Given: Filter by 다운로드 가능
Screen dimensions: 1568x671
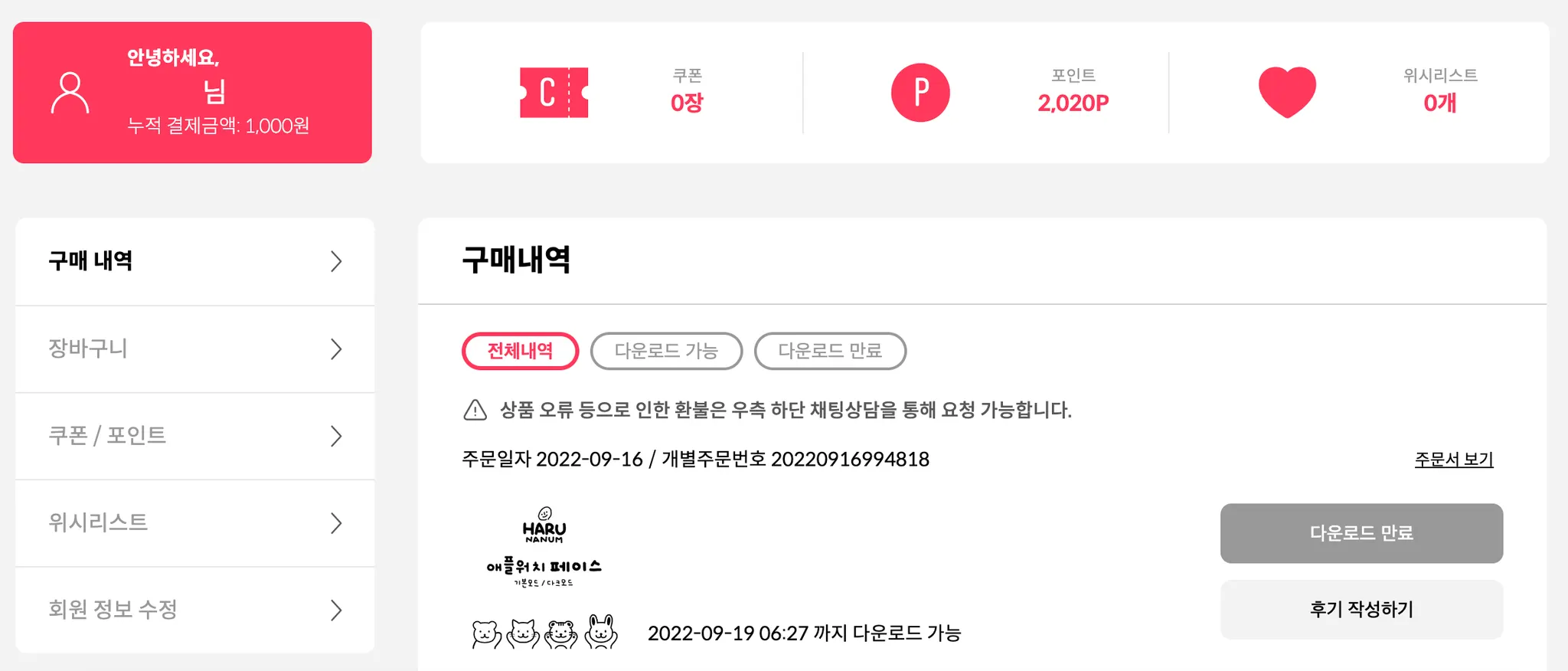Looking at the screenshot, I should point(666,351).
